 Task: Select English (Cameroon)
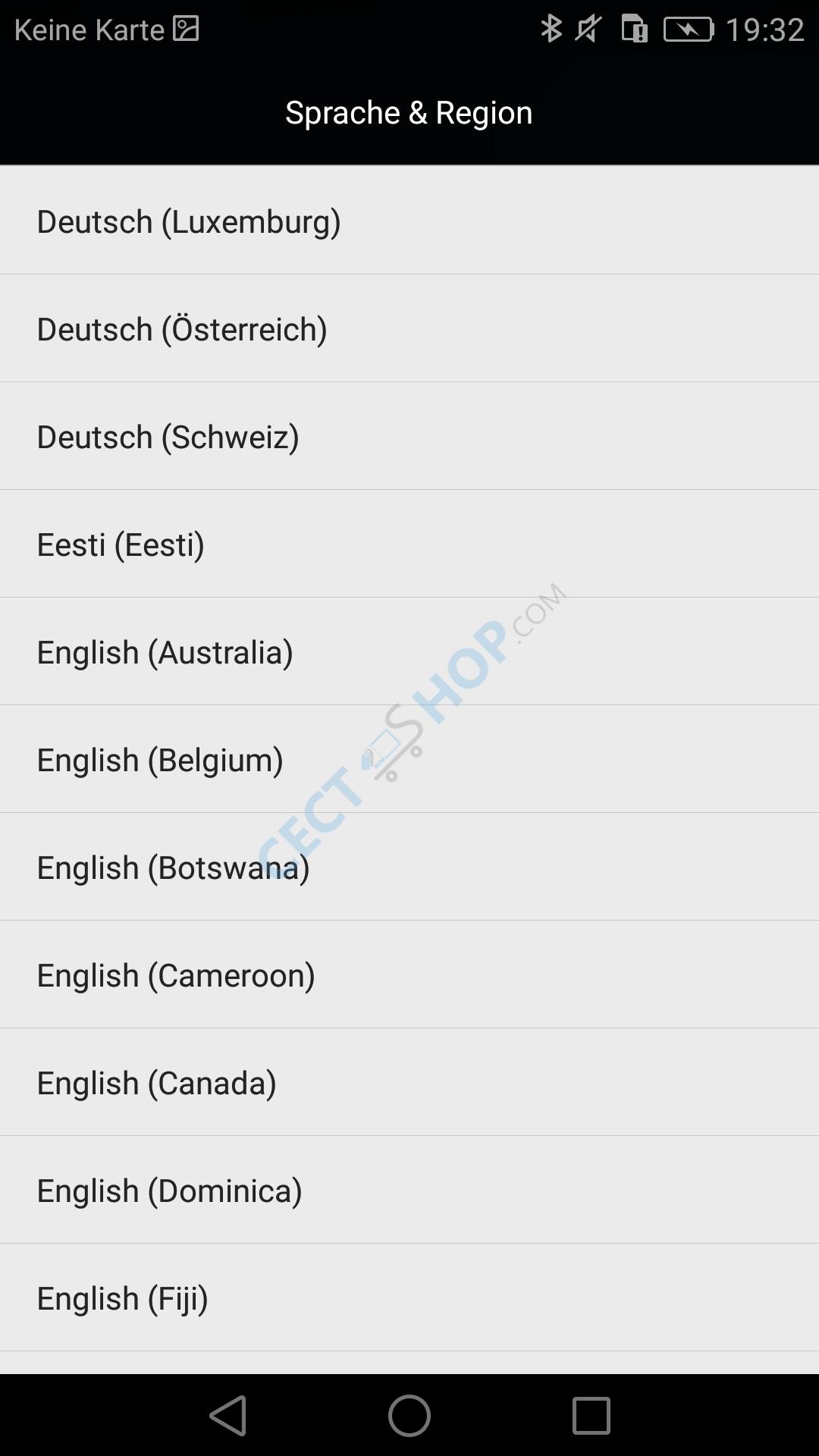pyautogui.click(x=409, y=974)
